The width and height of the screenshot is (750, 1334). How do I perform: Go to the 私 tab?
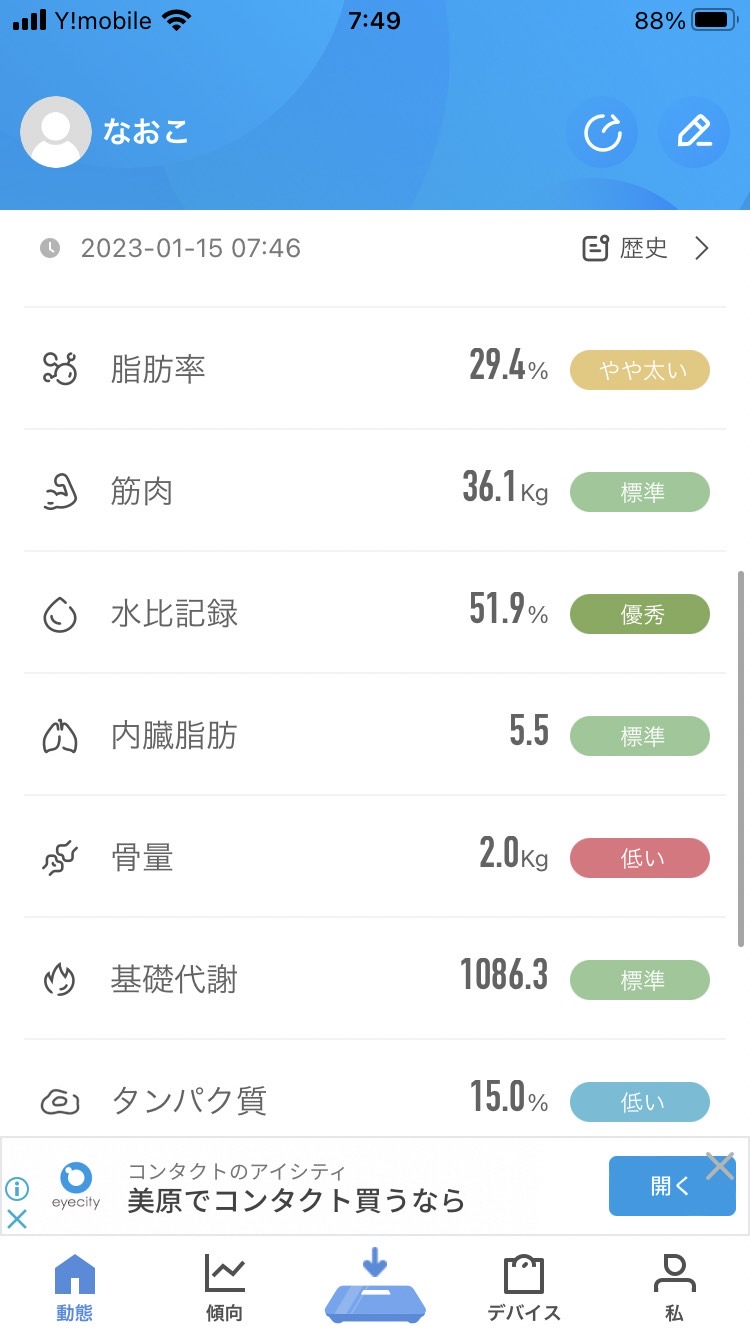[674, 1288]
